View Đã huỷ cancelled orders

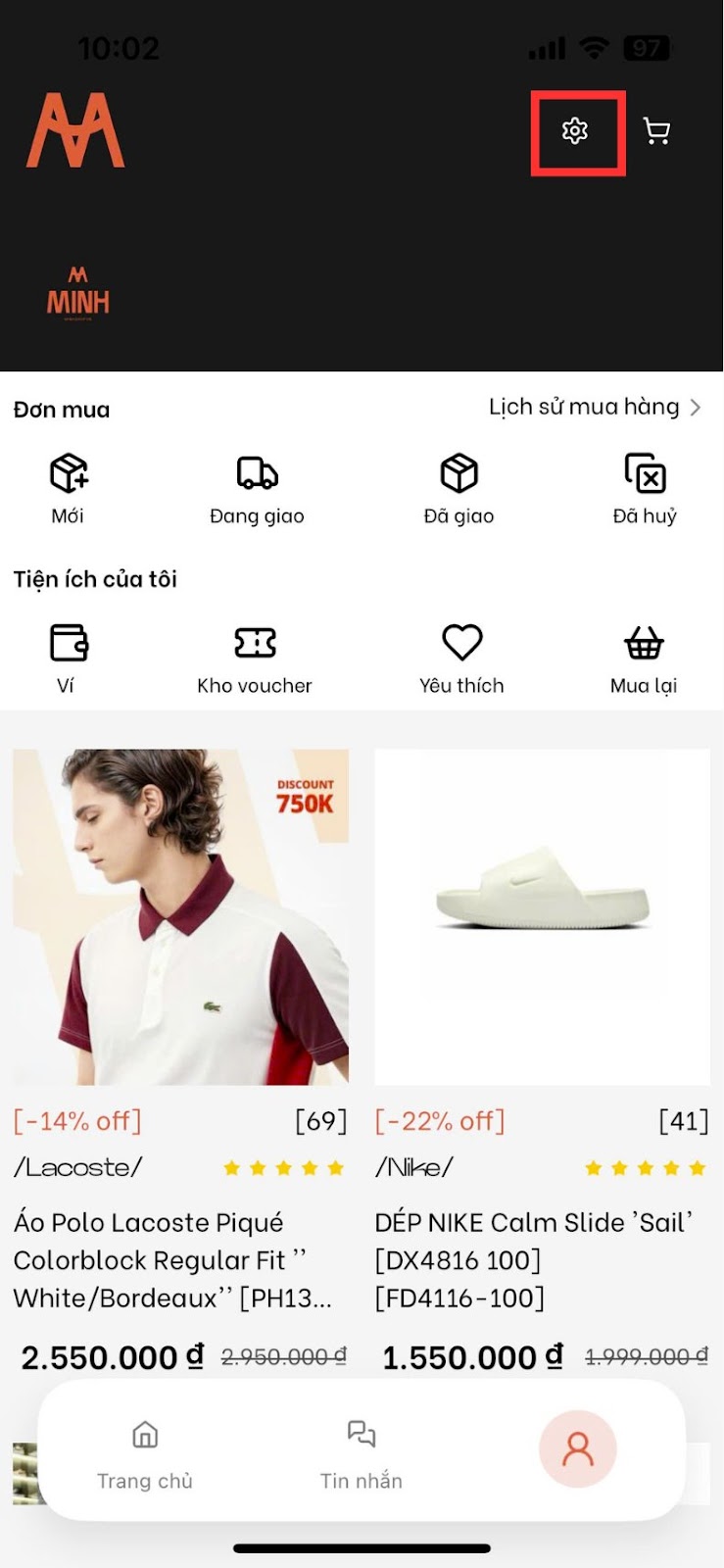click(x=645, y=488)
